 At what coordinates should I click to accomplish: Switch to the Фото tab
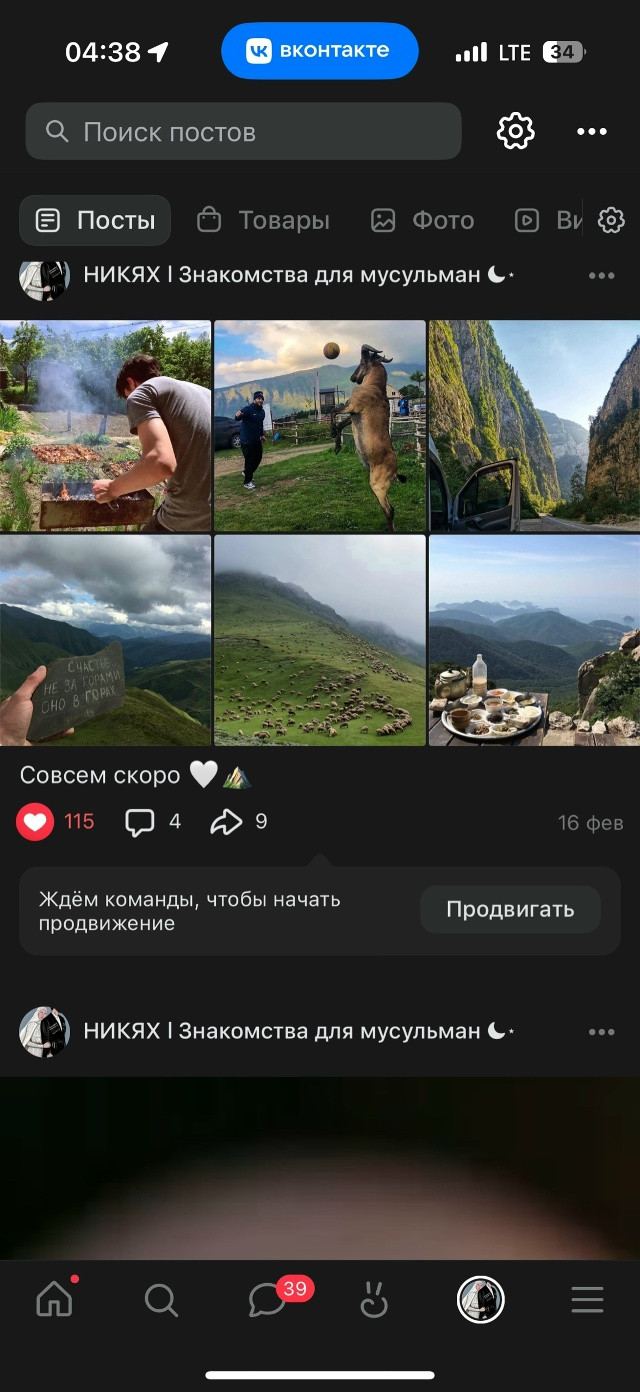click(422, 220)
